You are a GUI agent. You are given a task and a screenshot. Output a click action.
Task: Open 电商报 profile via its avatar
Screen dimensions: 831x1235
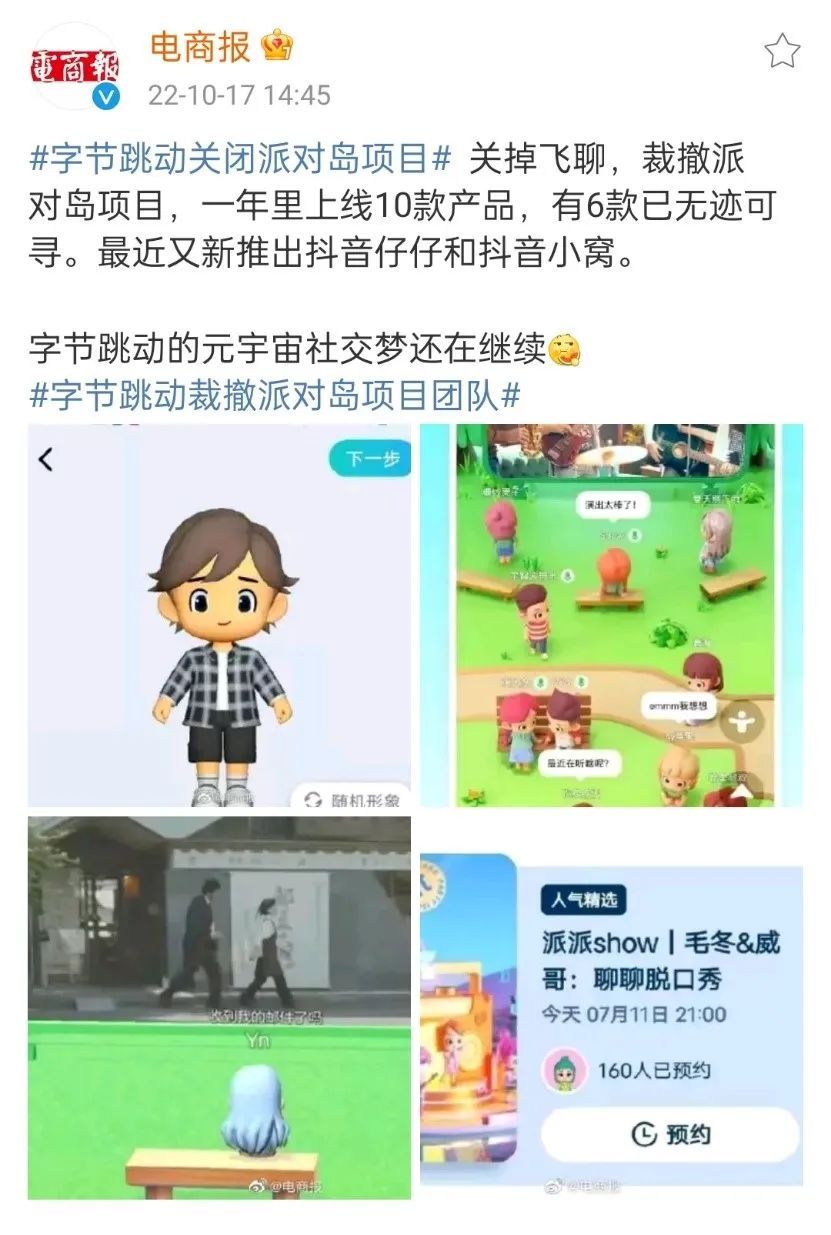click(x=74, y=67)
